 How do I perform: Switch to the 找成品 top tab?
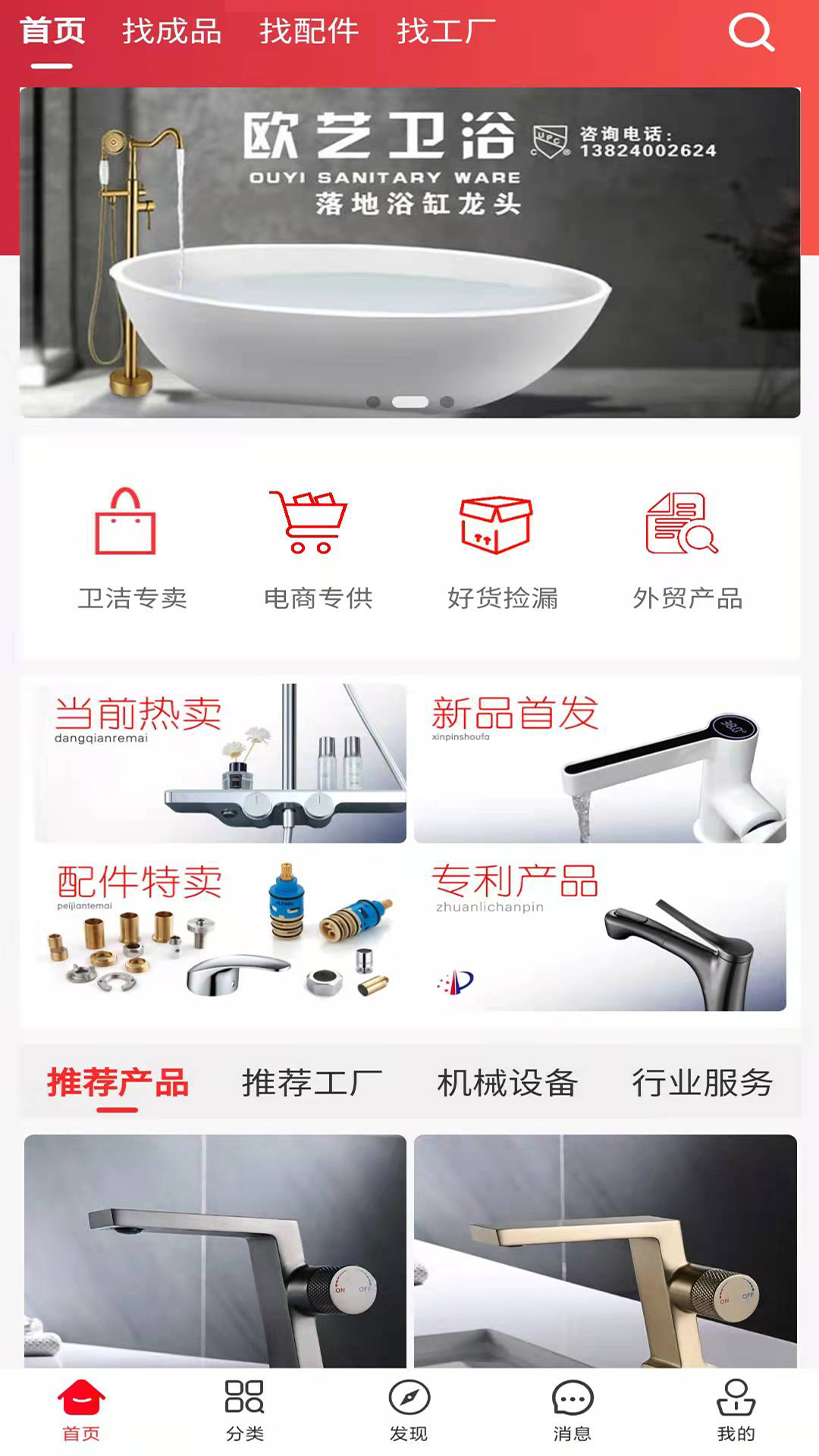point(172,32)
